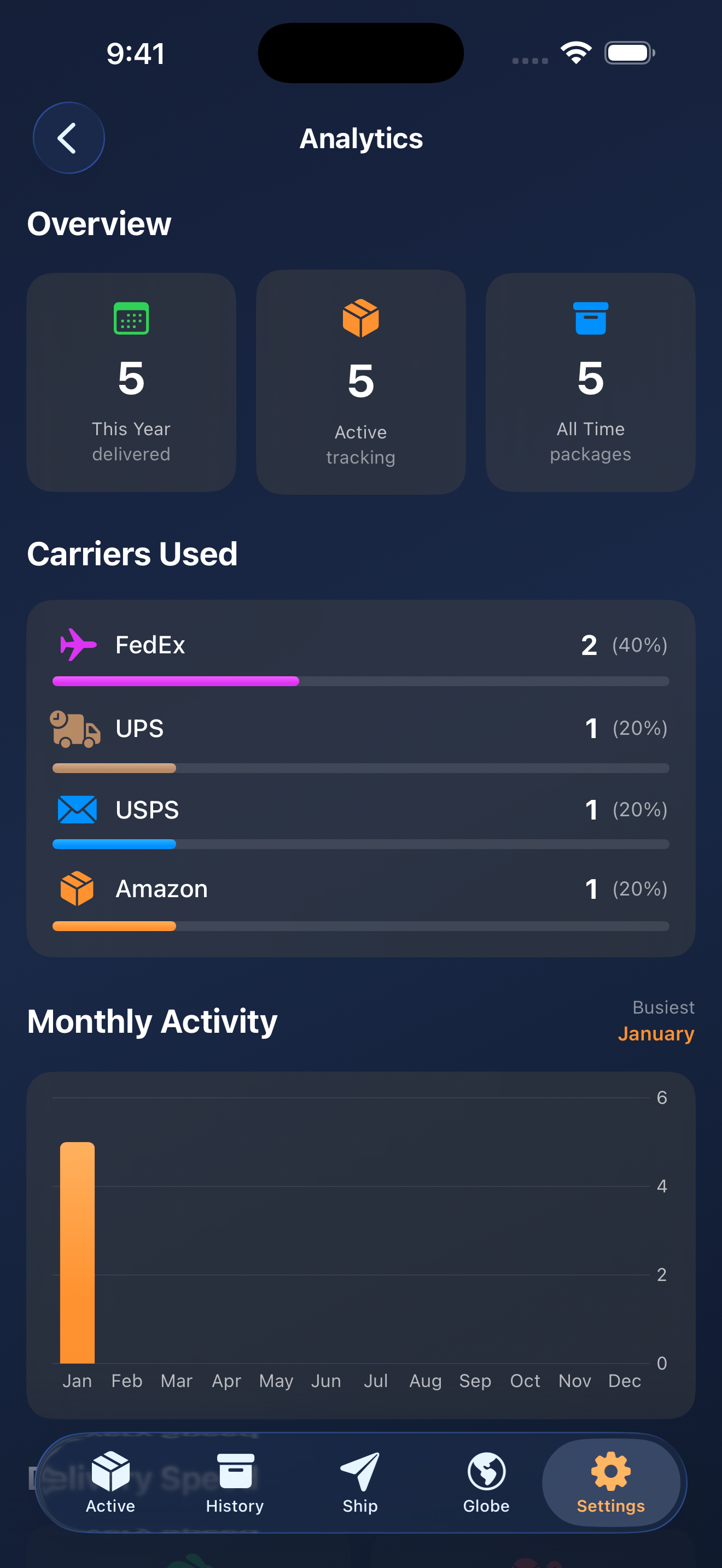
Task: Select the This Year delivered overview card
Action: click(x=131, y=382)
